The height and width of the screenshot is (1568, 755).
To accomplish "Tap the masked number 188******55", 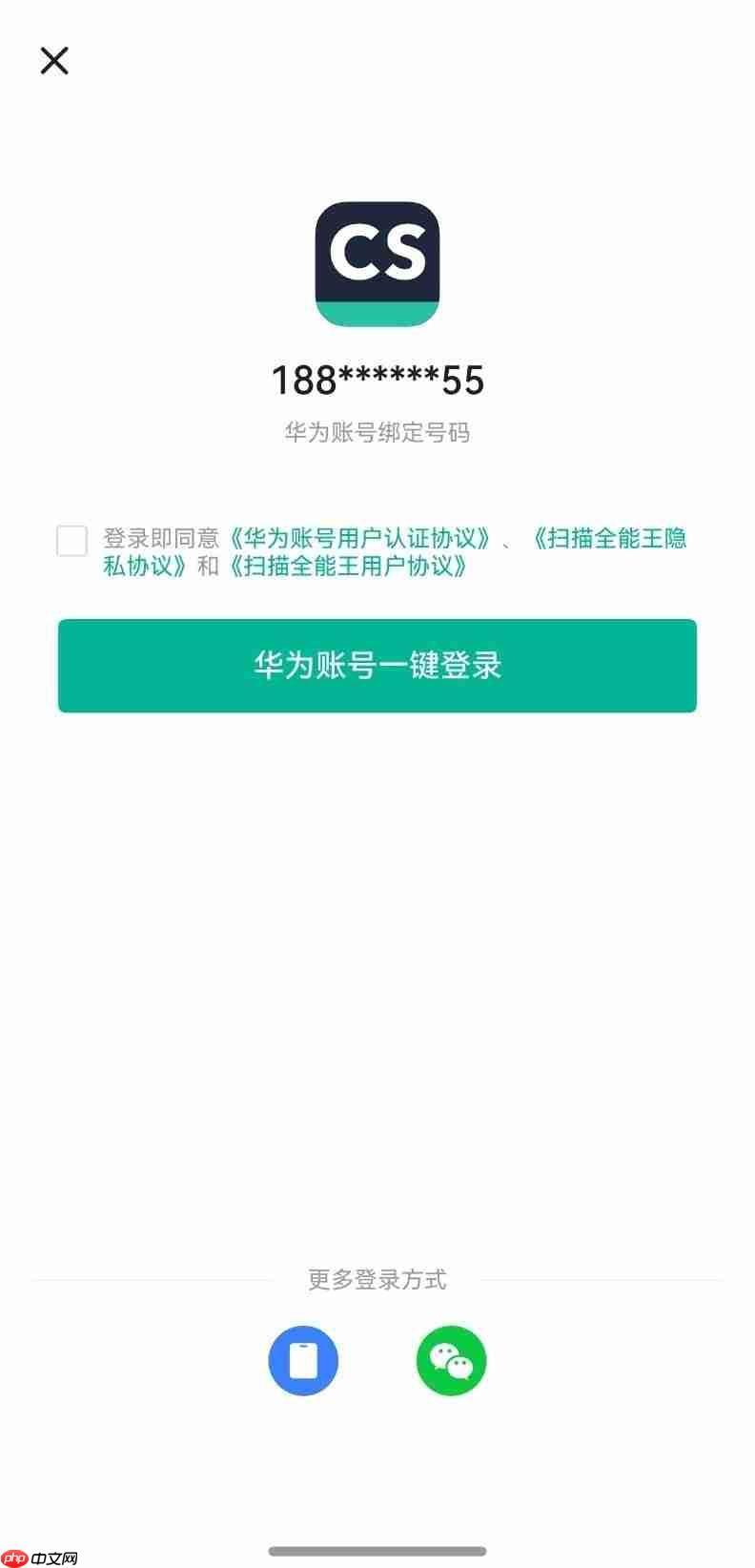I will coord(377,380).
